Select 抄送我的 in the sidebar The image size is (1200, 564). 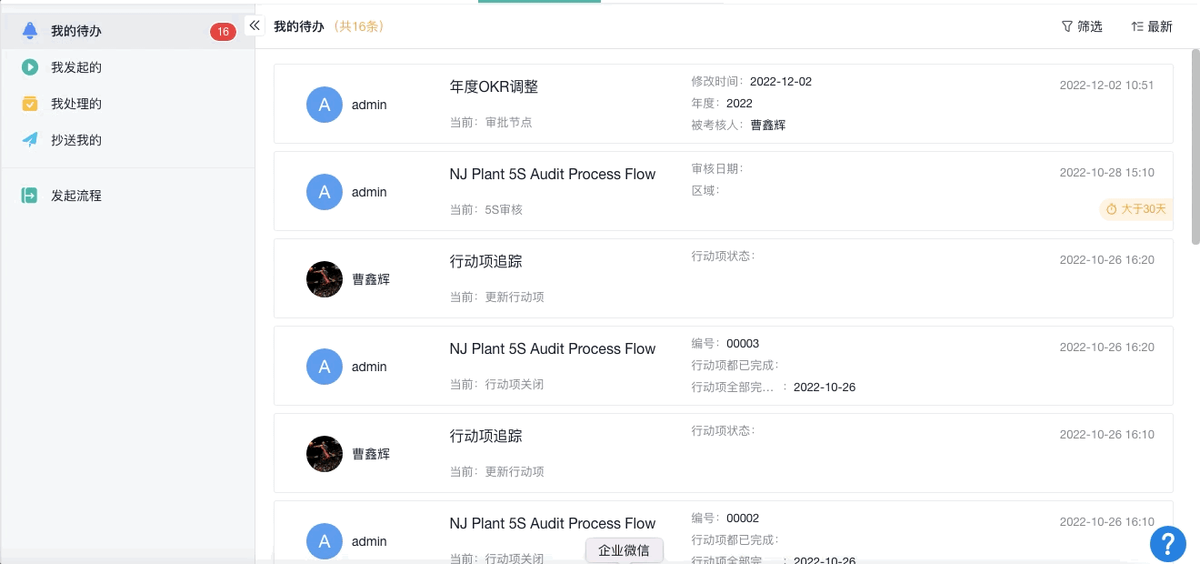coord(76,140)
